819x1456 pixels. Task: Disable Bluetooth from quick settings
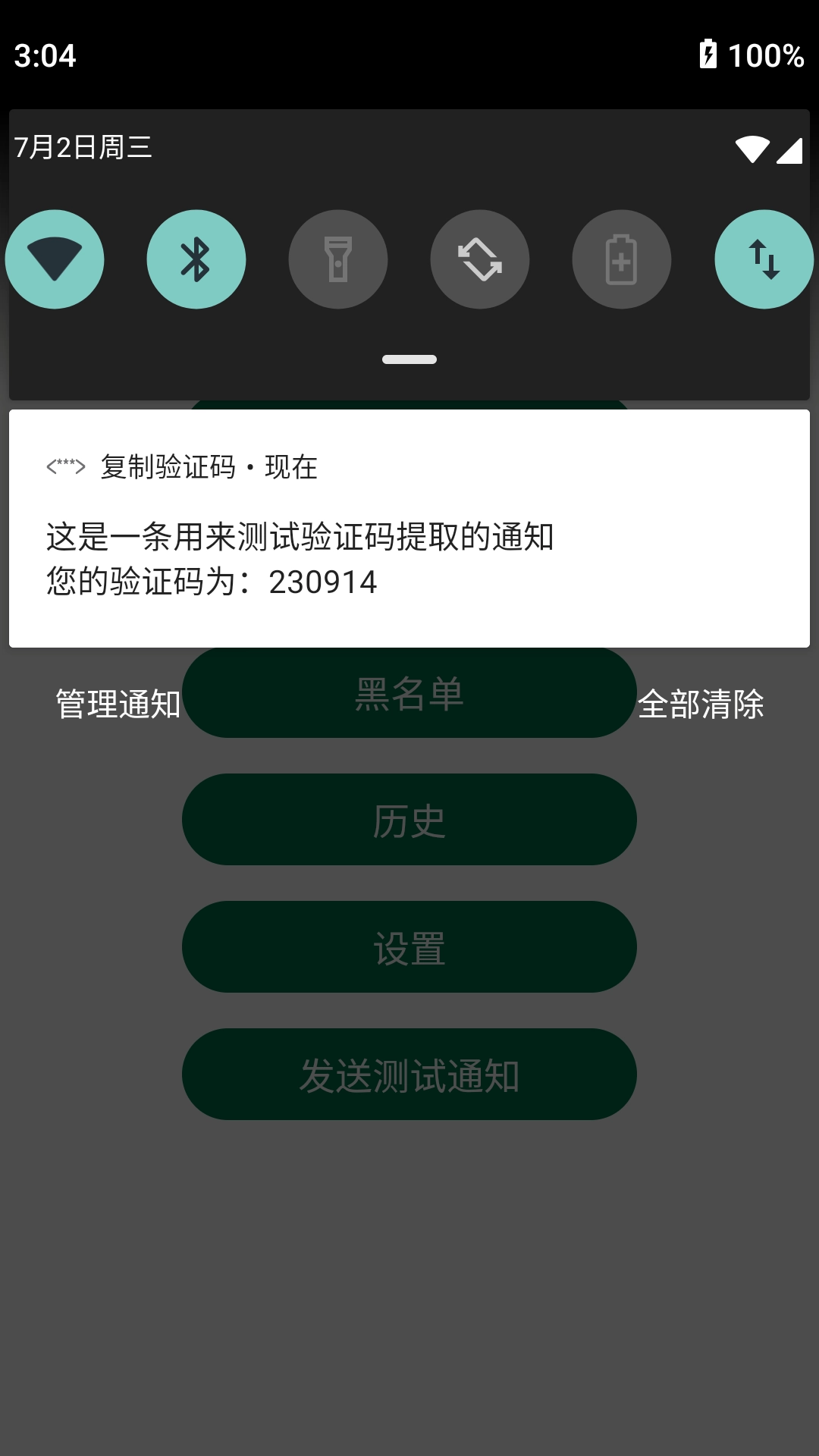coord(196,259)
